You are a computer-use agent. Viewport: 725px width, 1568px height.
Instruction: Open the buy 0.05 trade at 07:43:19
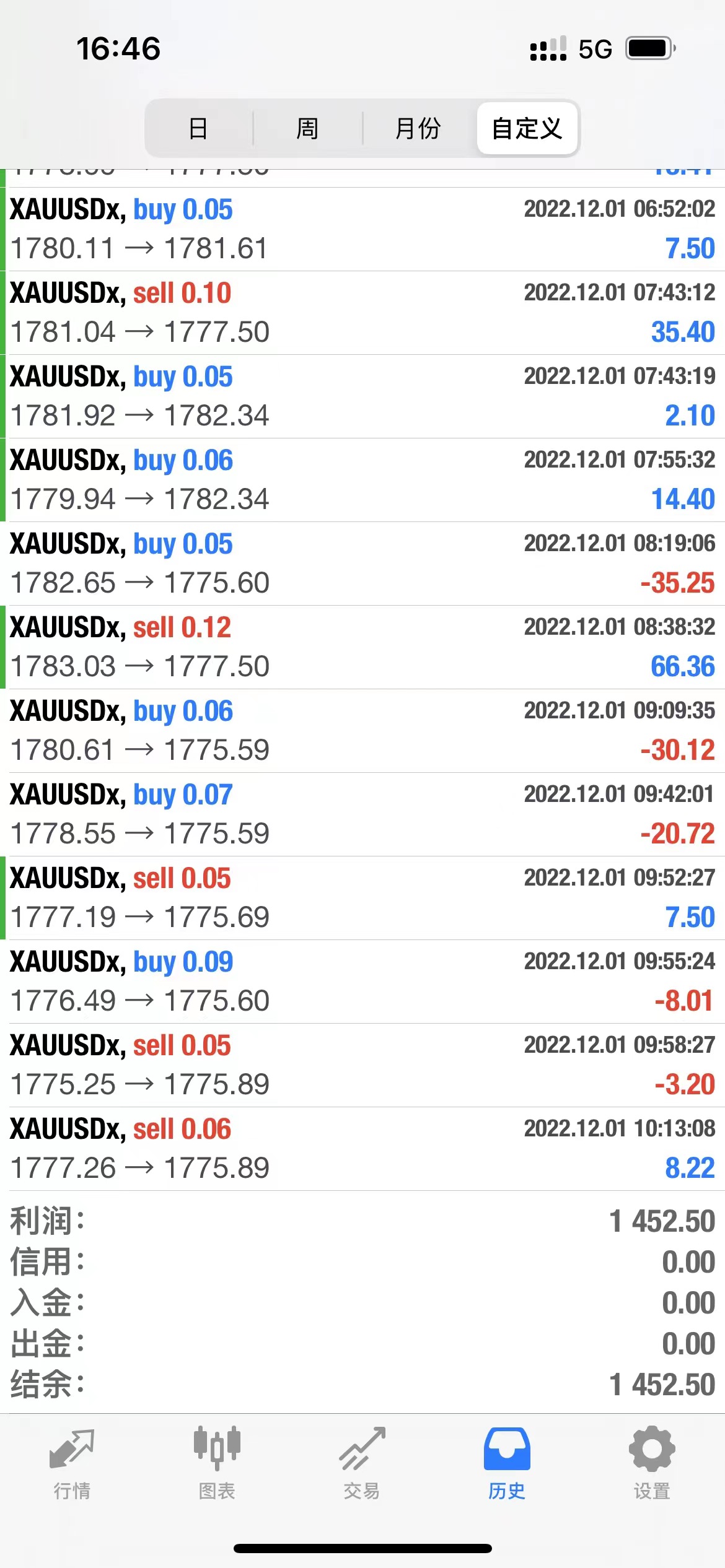click(x=362, y=396)
